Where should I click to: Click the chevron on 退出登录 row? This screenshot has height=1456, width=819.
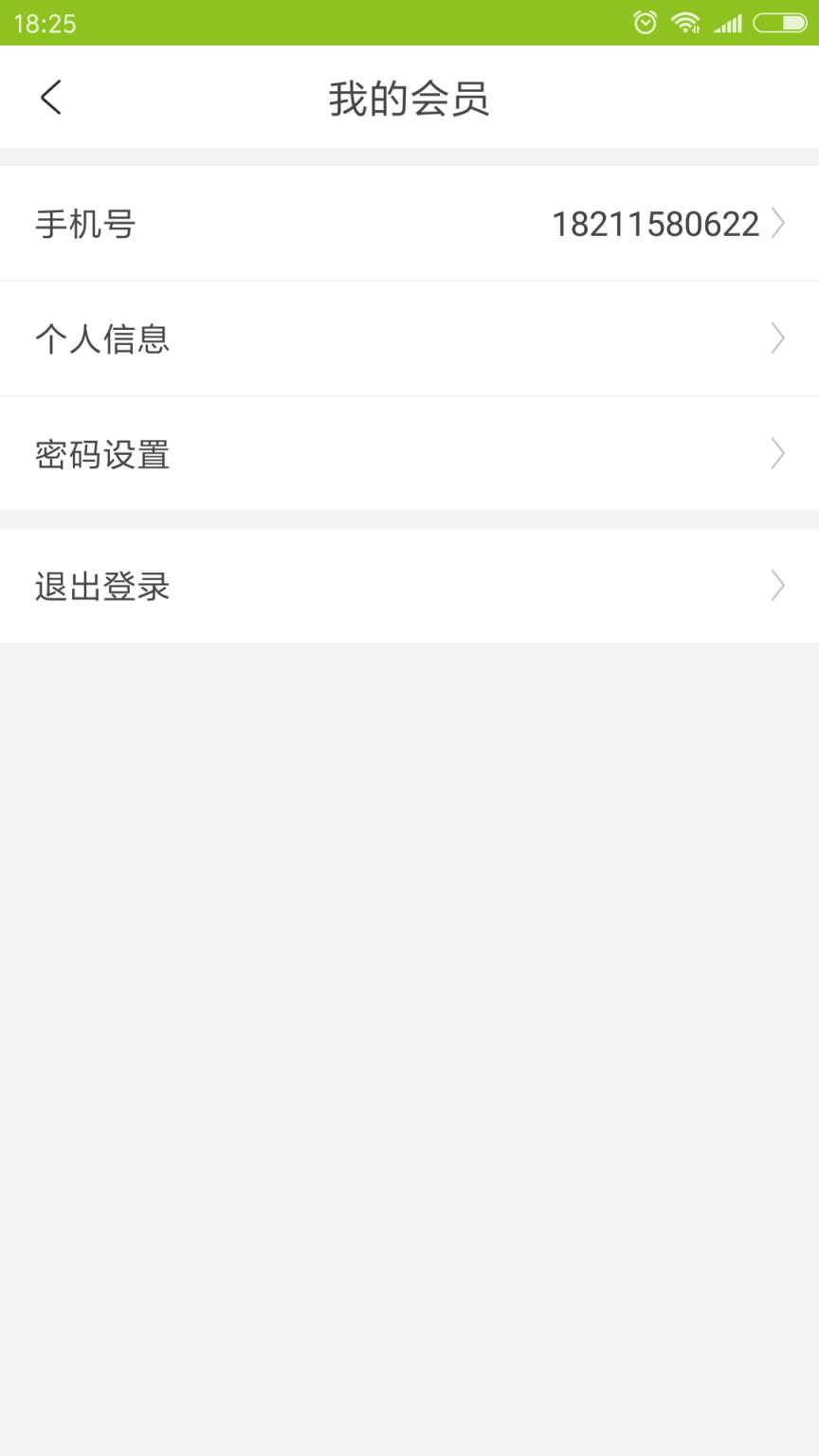click(778, 585)
